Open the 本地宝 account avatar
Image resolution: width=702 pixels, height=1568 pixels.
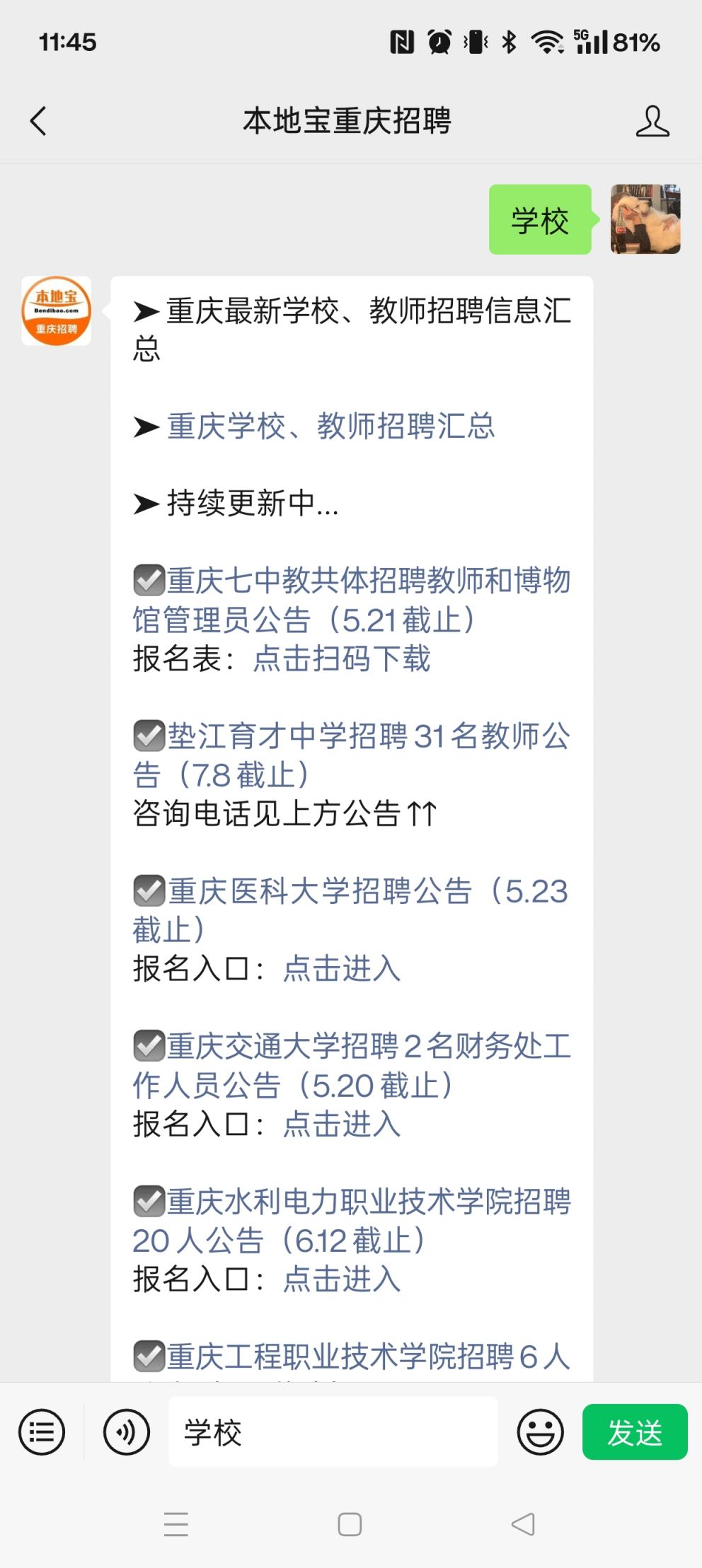pyautogui.click(x=56, y=310)
